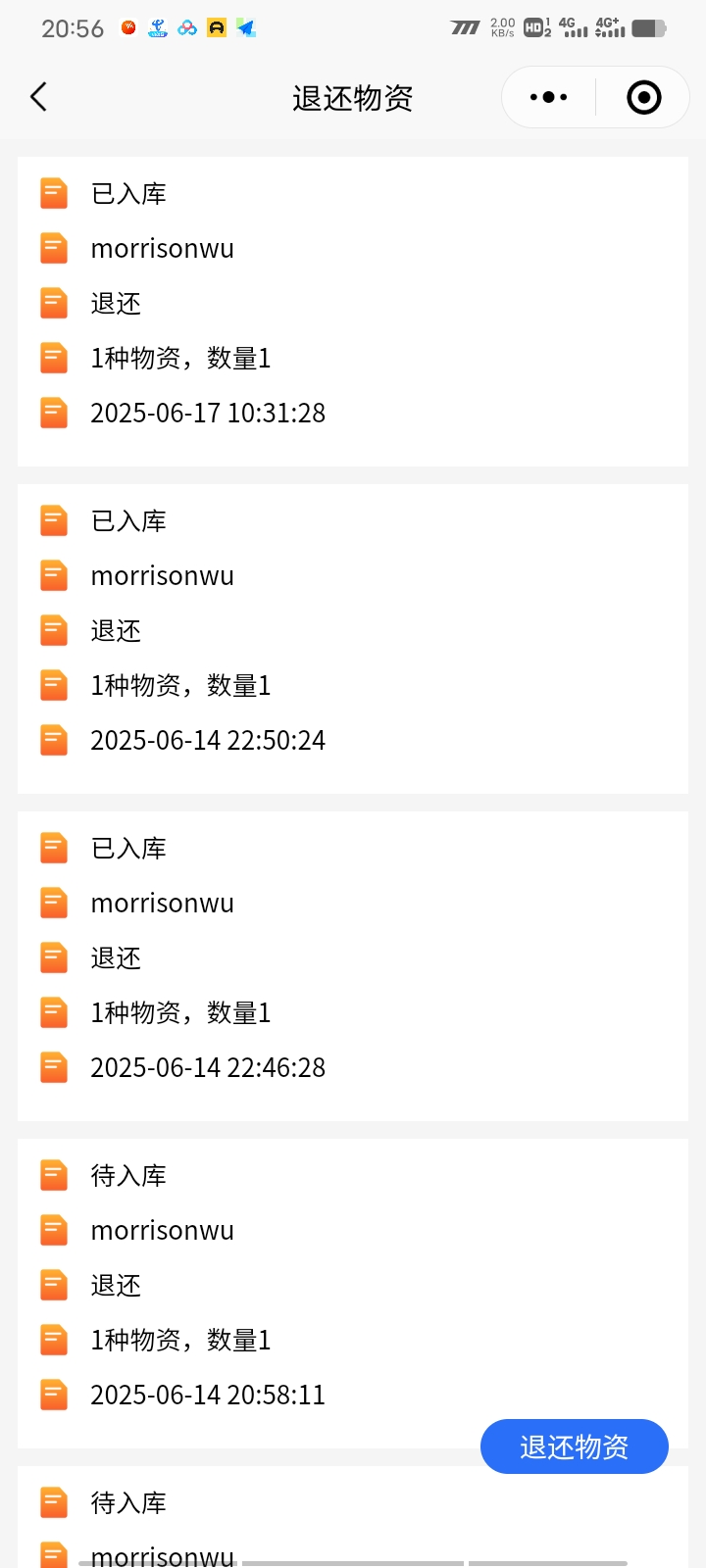Tap the blue 退还物资 floating button
This screenshot has height=1568, width=706.
[x=575, y=1446]
